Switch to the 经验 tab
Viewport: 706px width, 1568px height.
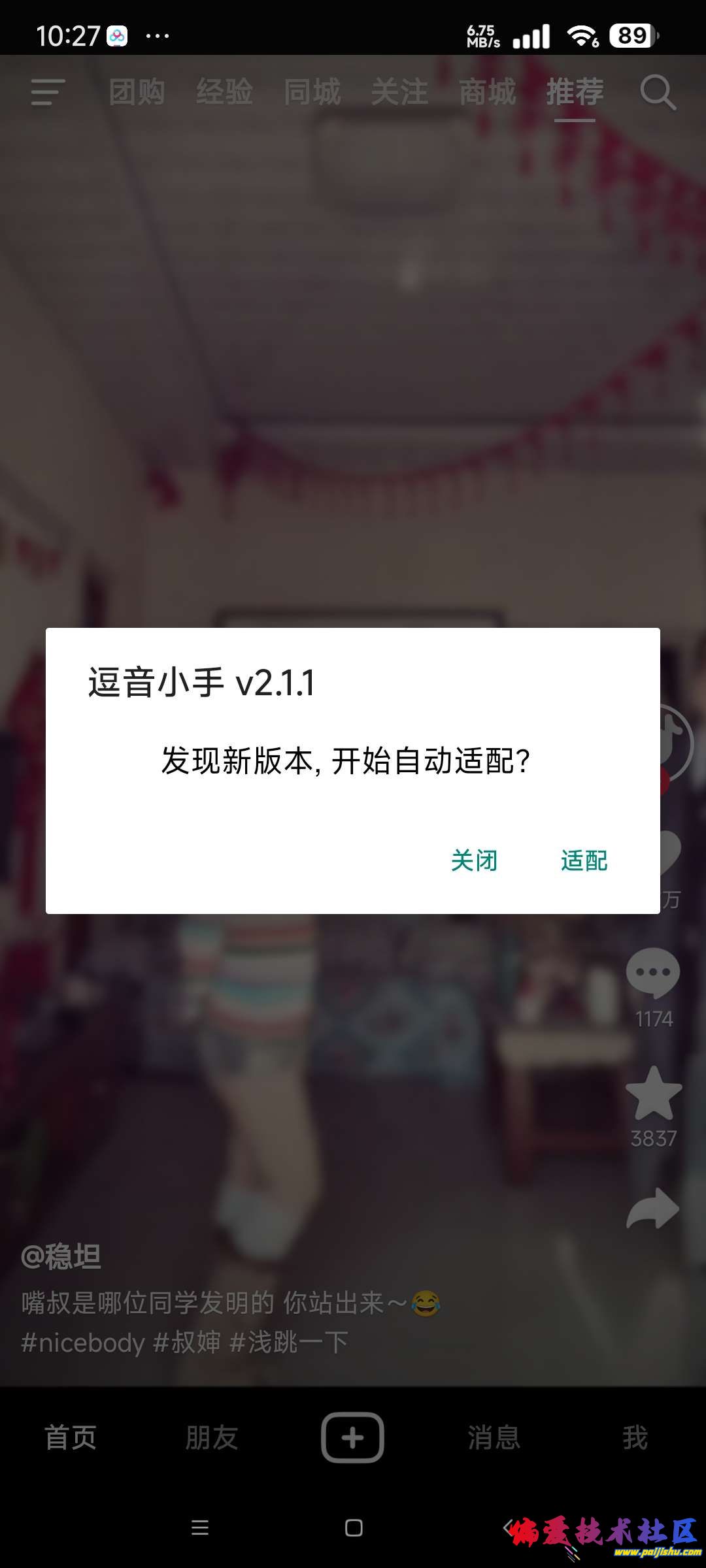click(x=224, y=92)
